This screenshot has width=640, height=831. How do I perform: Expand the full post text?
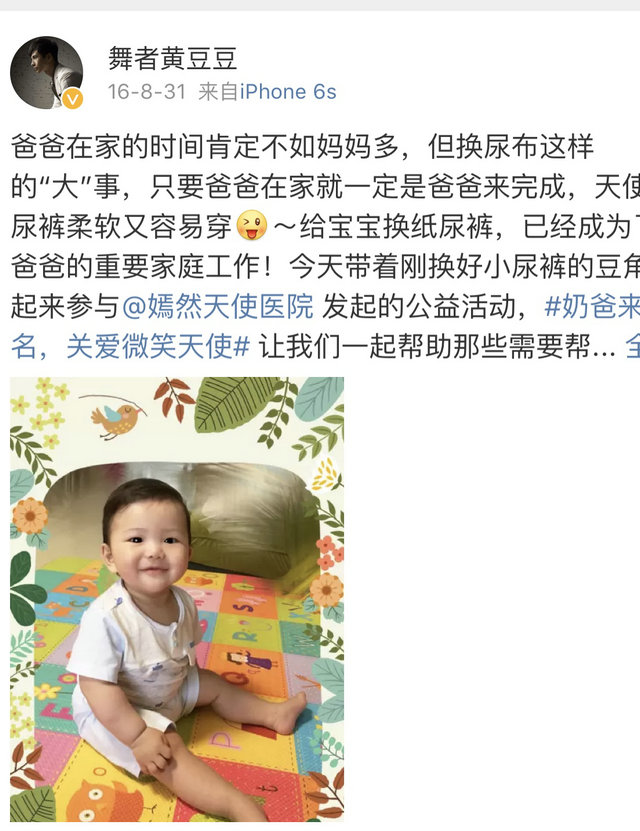coord(630,347)
